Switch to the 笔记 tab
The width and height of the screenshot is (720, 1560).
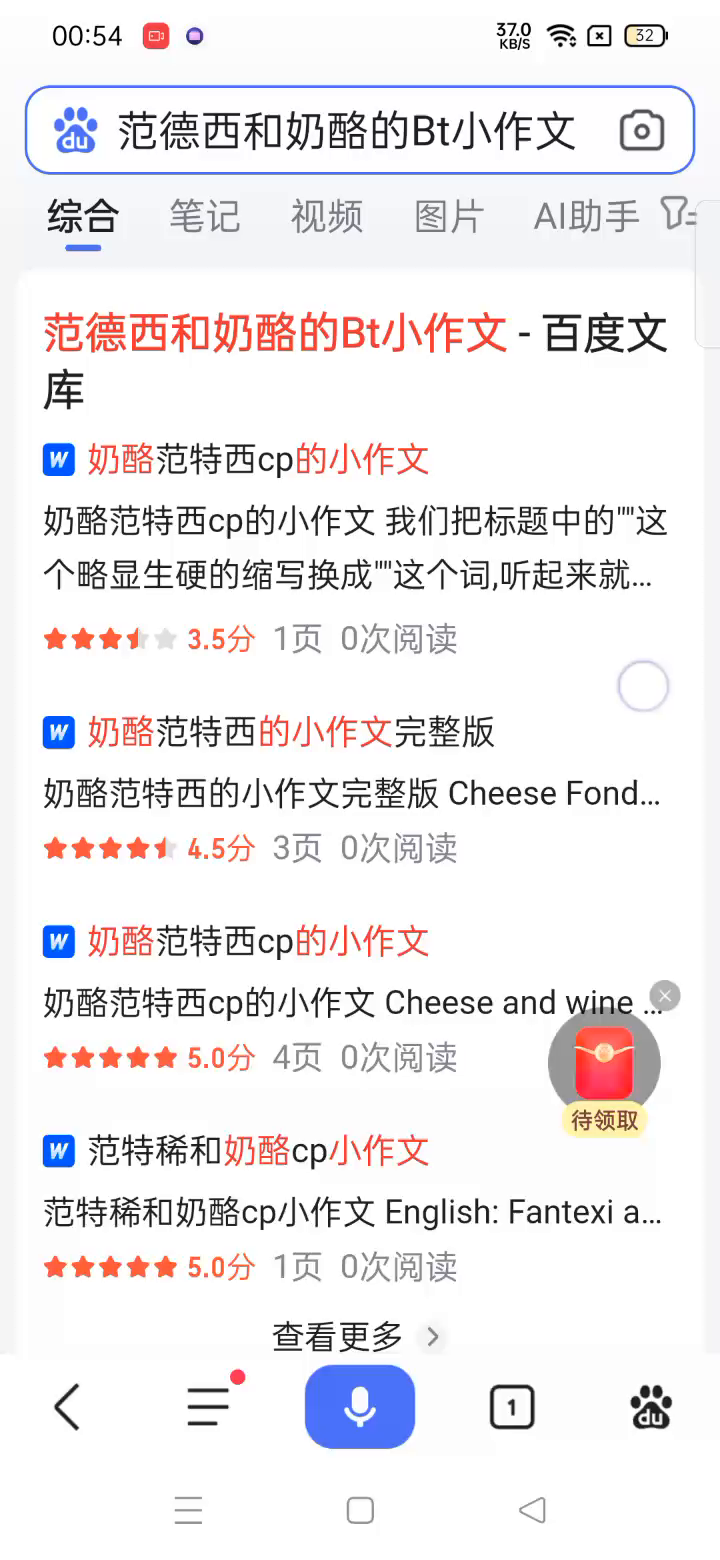(204, 216)
